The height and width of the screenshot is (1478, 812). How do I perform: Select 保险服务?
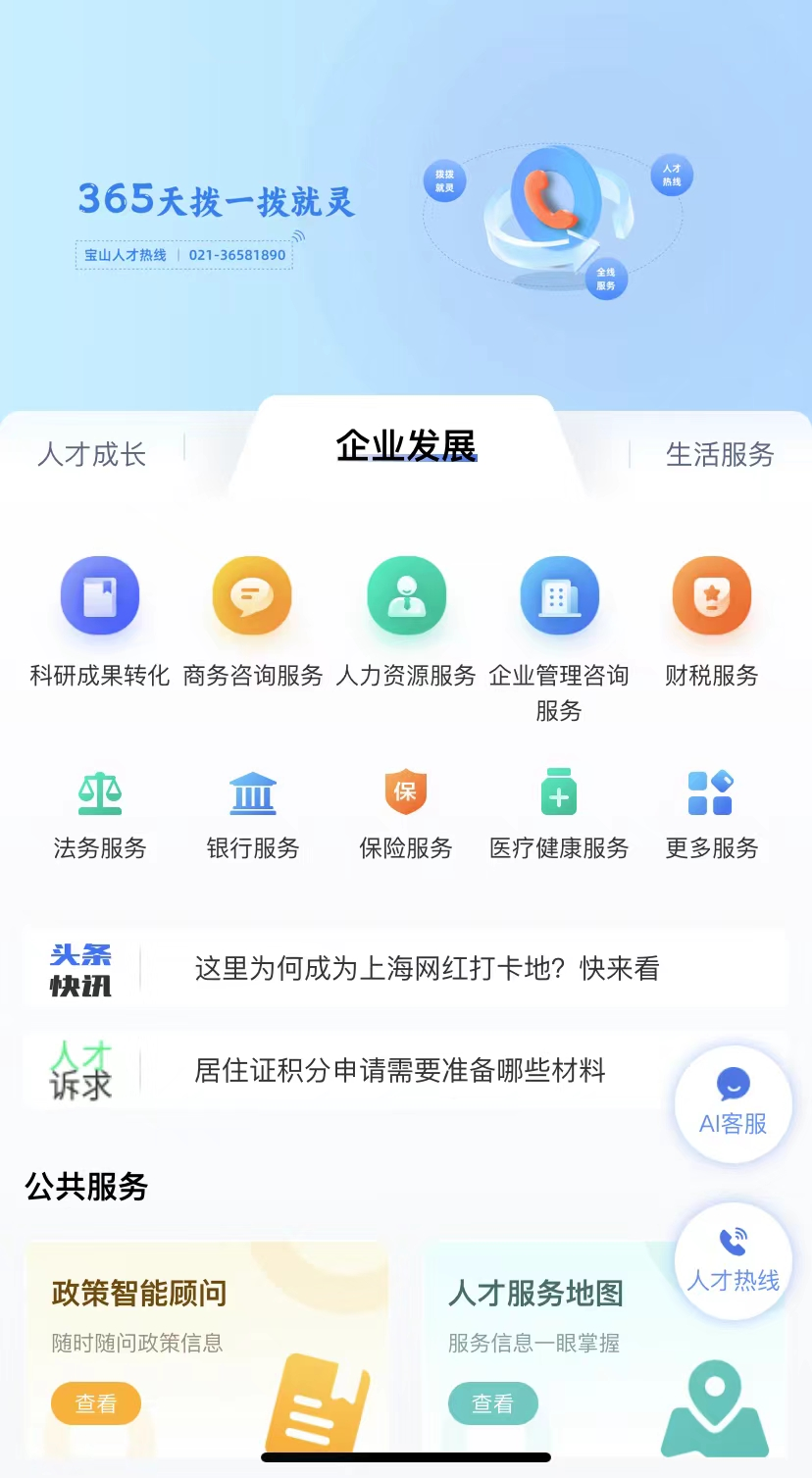point(406,815)
